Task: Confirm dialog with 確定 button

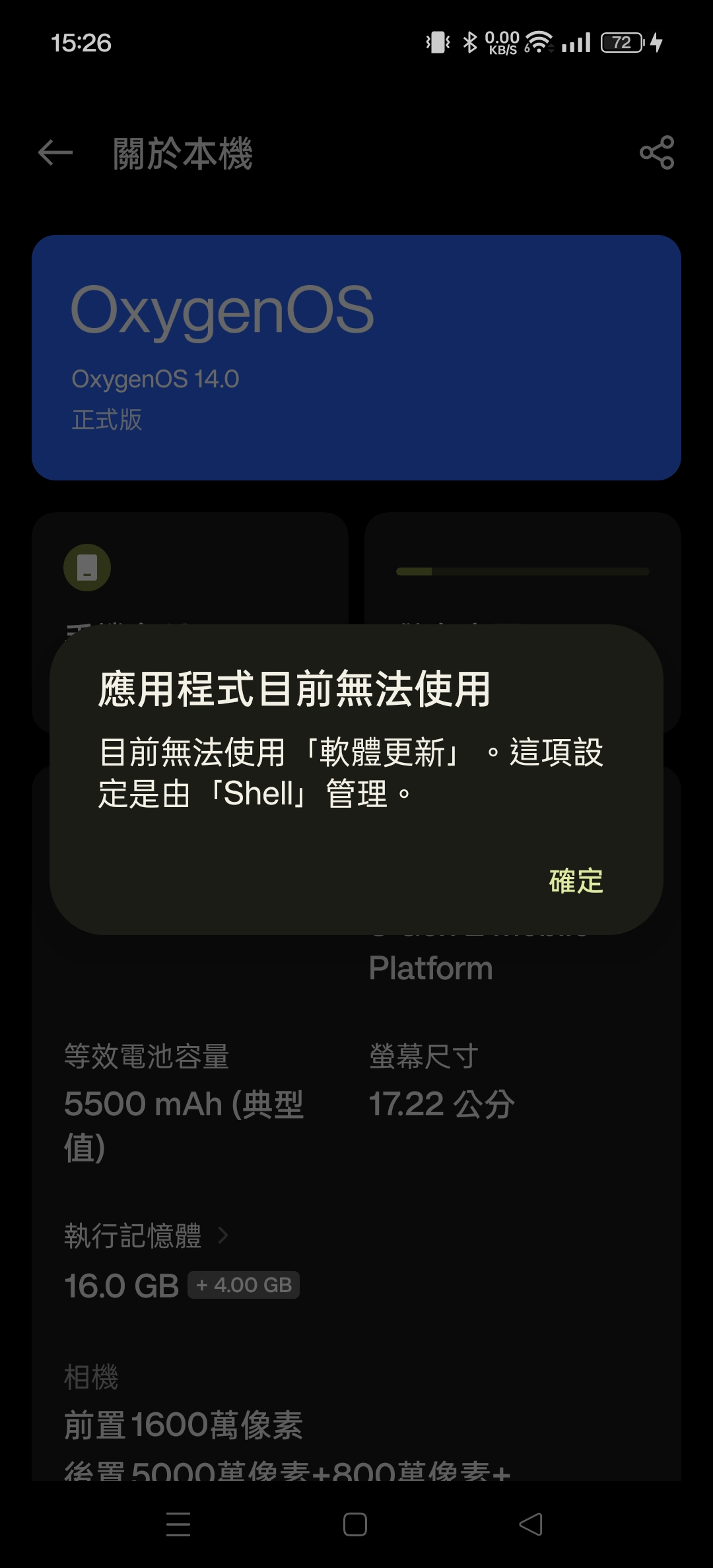Action: pos(576,881)
